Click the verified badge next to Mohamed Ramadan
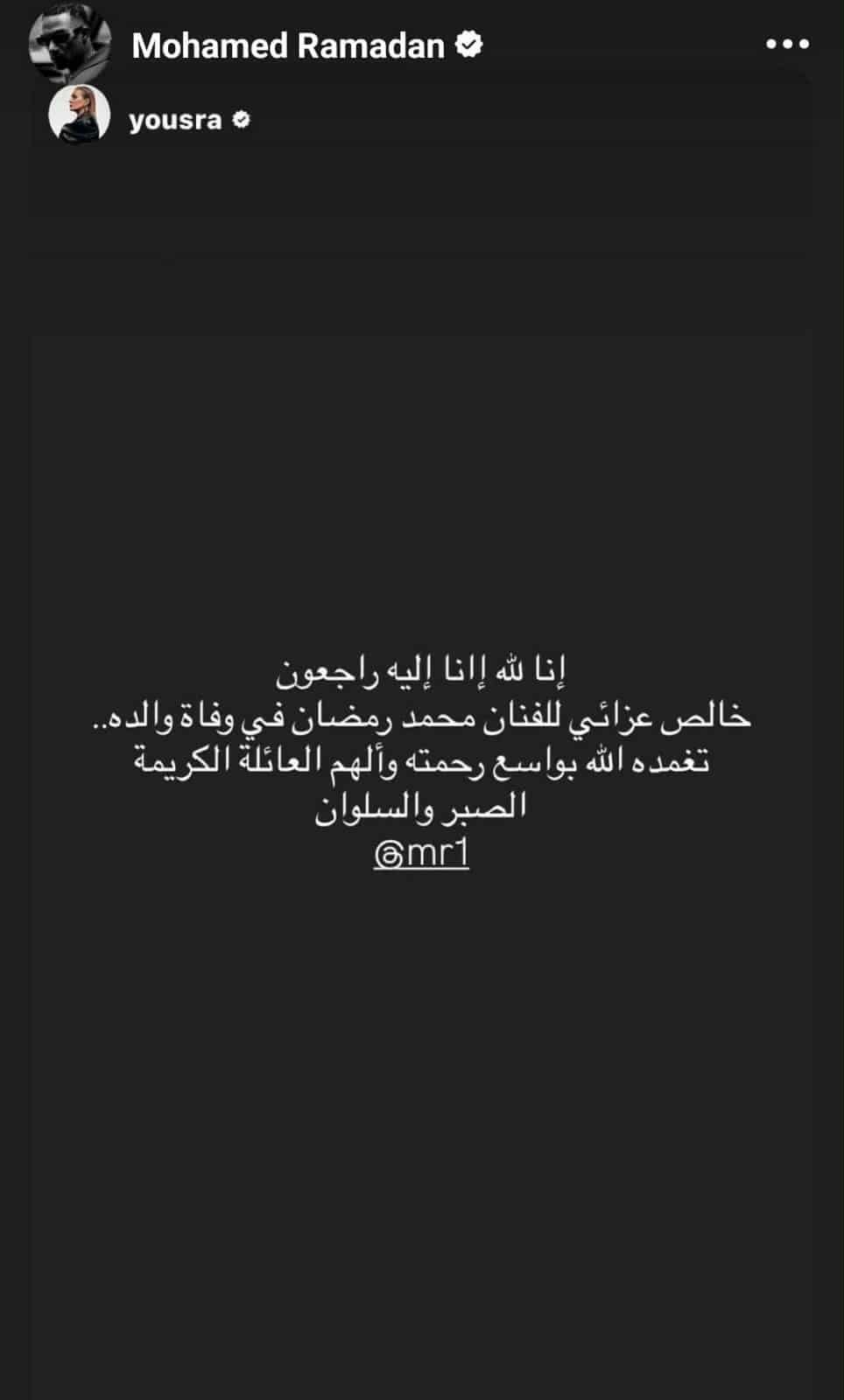 [471, 45]
